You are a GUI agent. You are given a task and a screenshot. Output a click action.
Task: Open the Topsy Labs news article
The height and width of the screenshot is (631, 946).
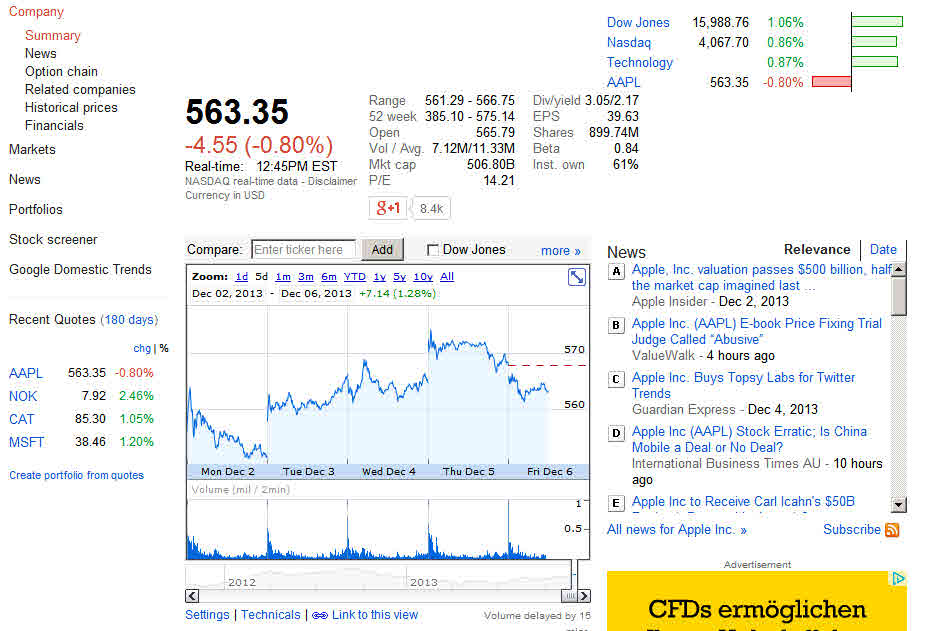tap(743, 378)
